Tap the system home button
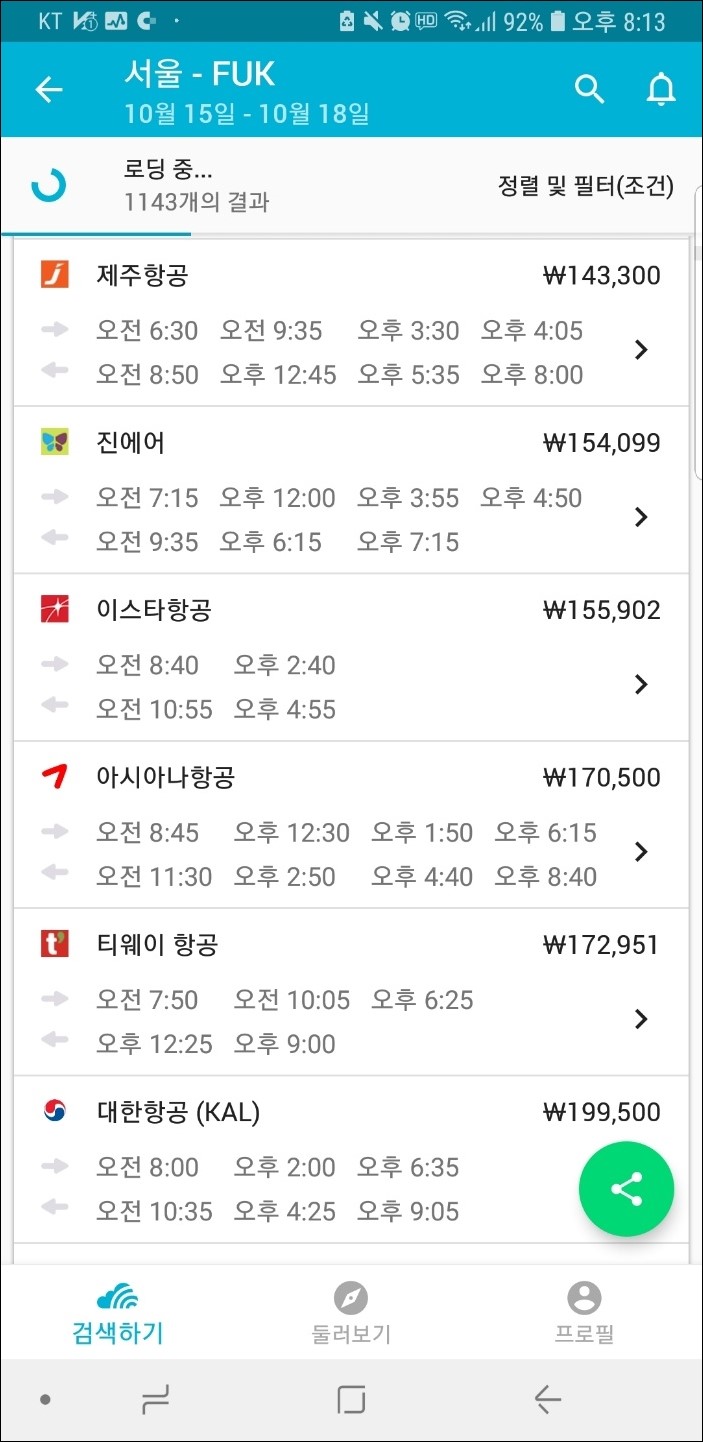703x1442 pixels. click(351, 1400)
